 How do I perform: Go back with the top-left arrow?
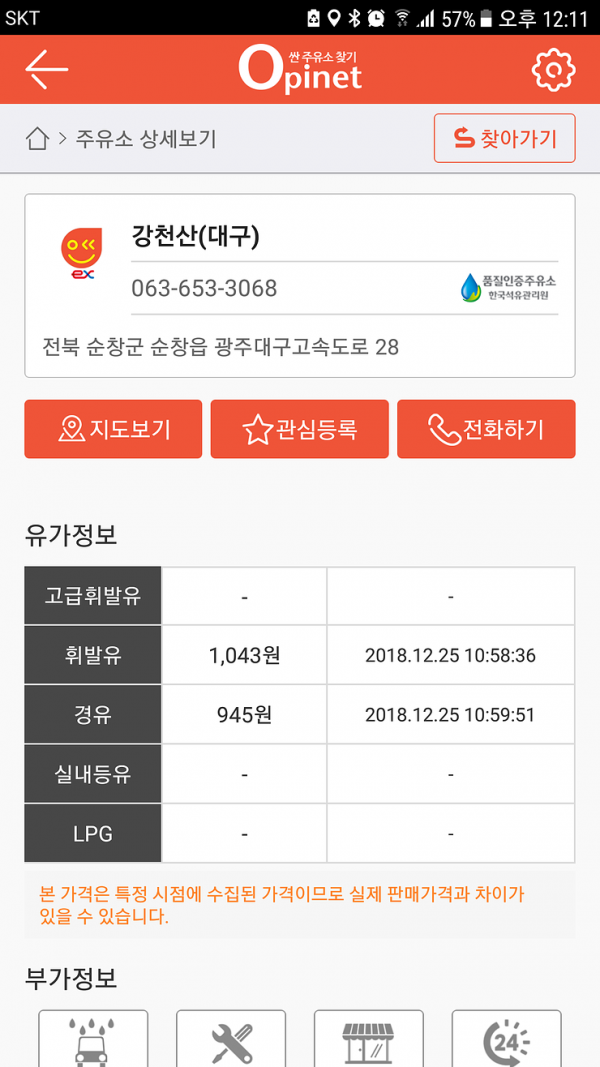47,69
